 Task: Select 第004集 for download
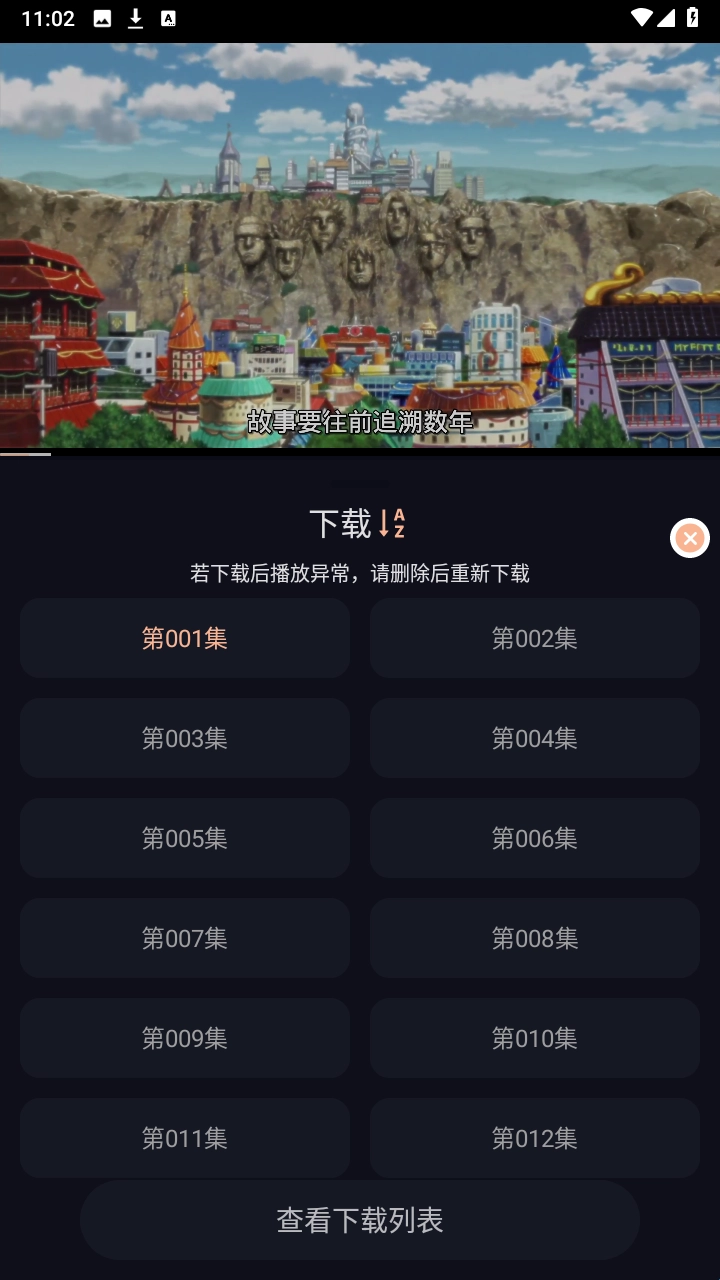tap(534, 738)
